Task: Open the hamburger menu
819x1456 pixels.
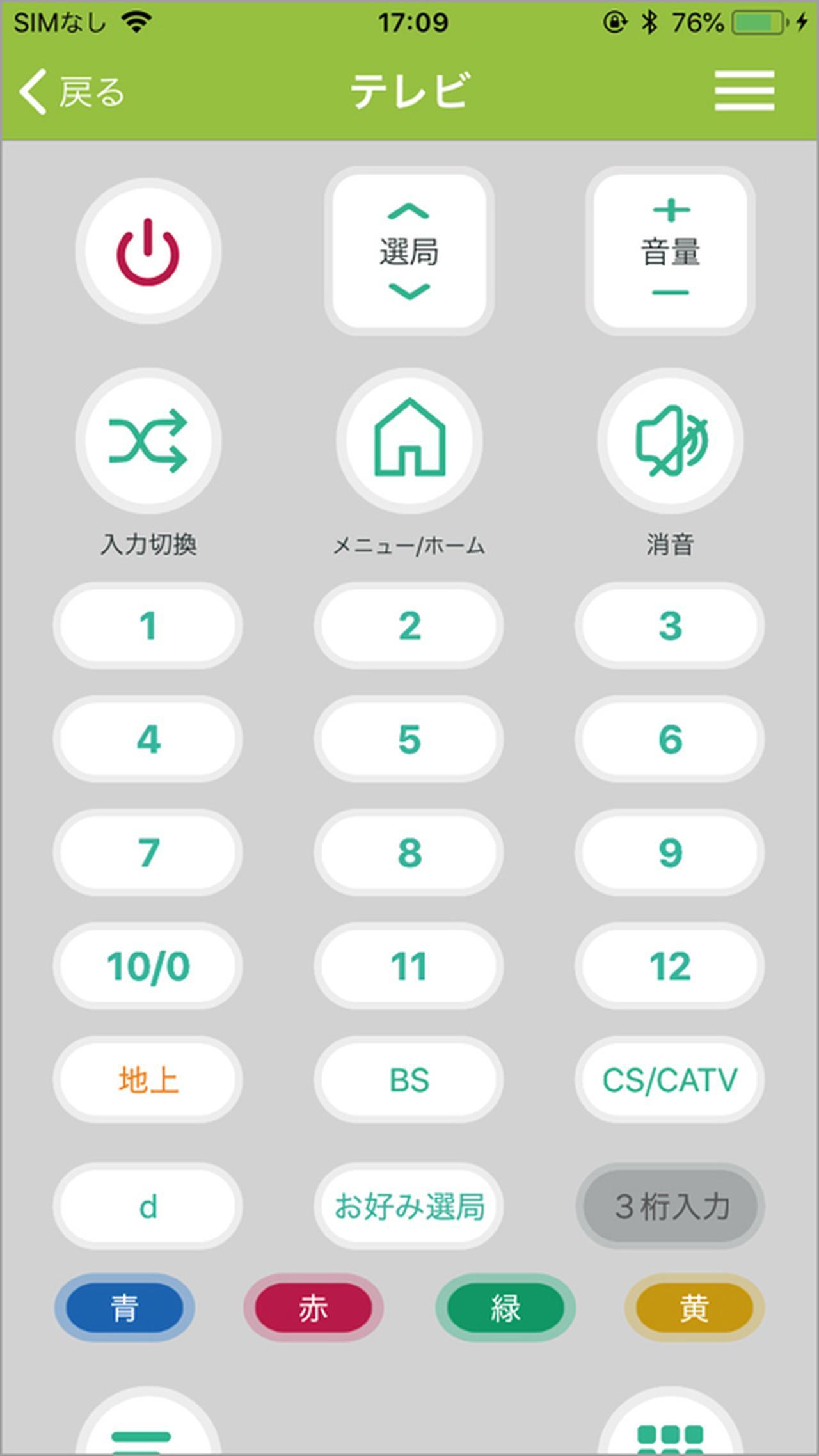Action: click(744, 91)
